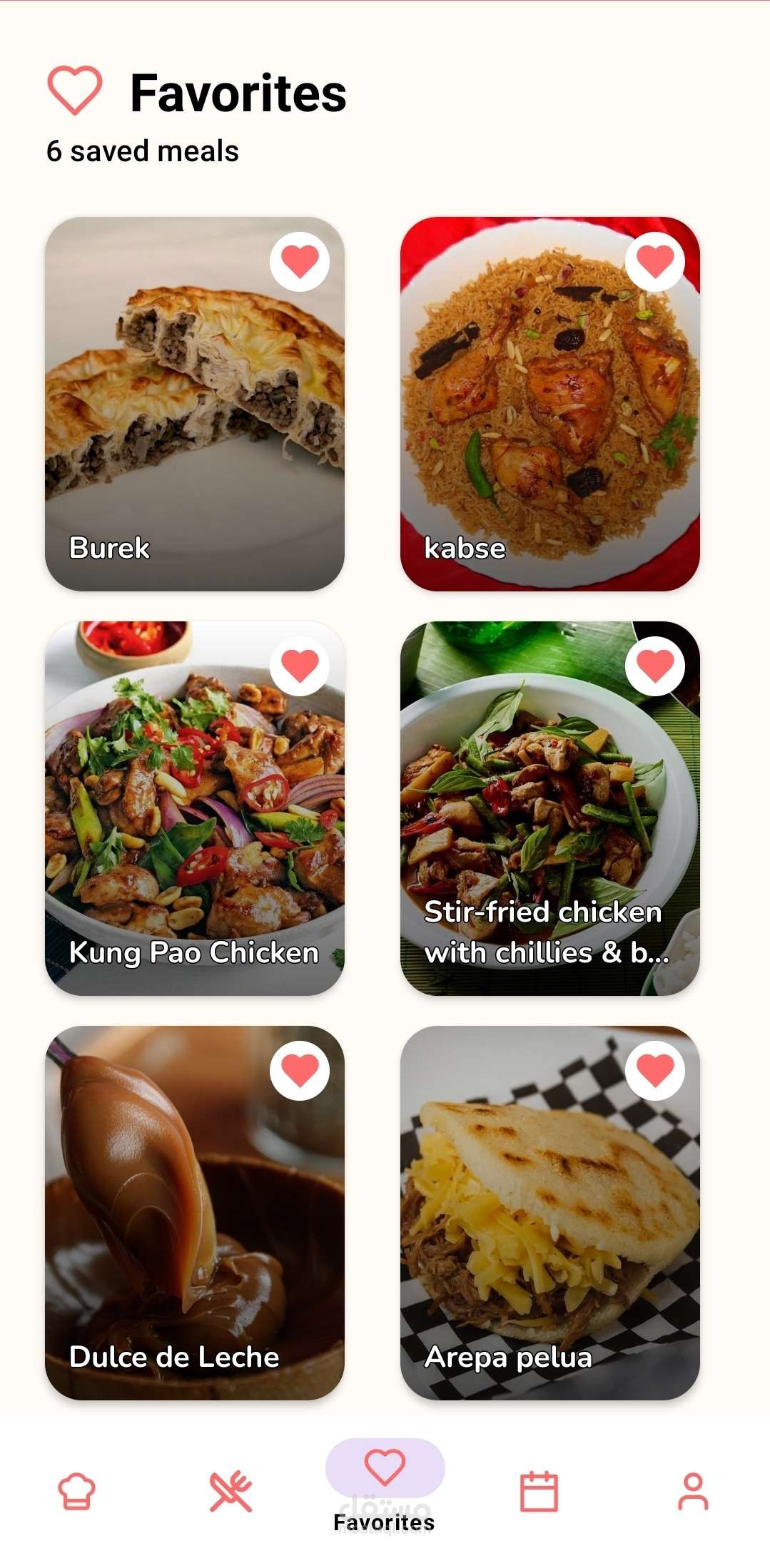This screenshot has width=770, height=1568.
Task: Unfavorite Burek with its heart icon
Action: click(300, 261)
